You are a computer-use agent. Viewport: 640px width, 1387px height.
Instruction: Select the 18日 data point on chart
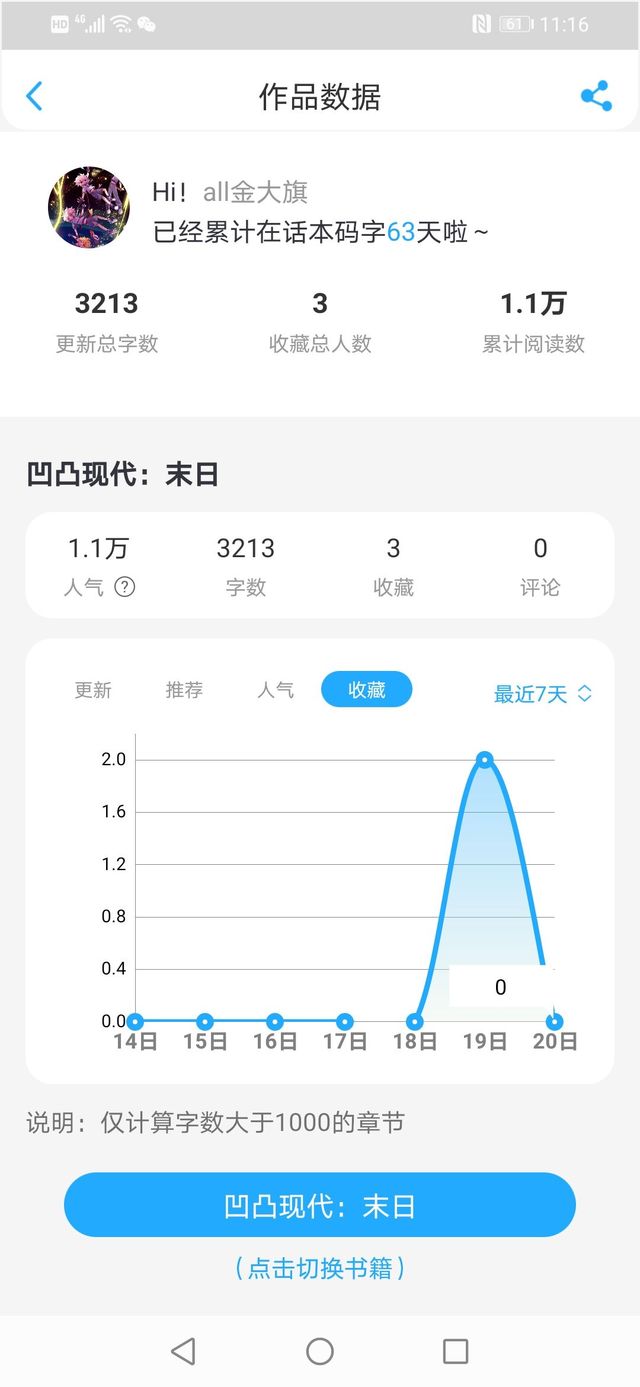click(x=415, y=1022)
